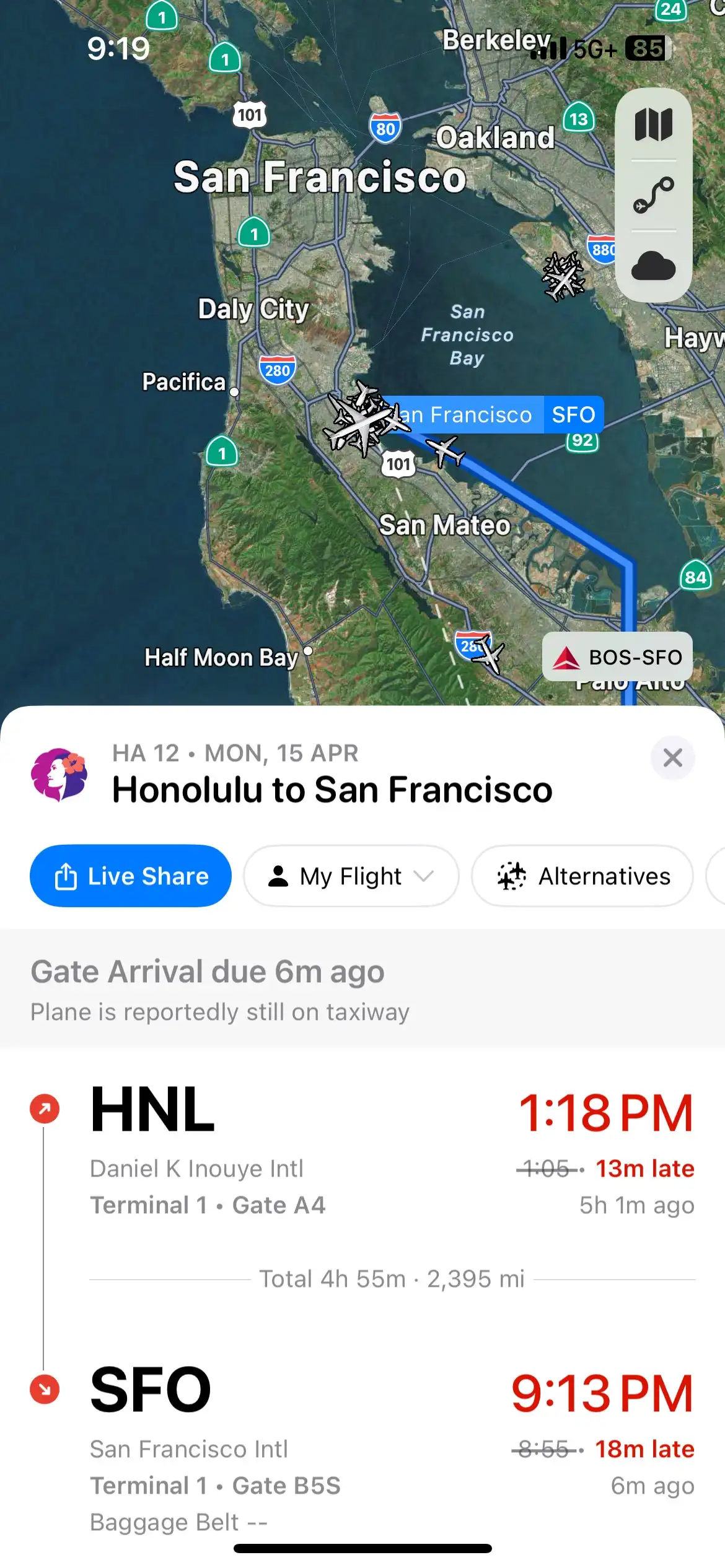The height and width of the screenshot is (1568, 725).
Task: Open the map style options
Action: click(x=653, y=124)
